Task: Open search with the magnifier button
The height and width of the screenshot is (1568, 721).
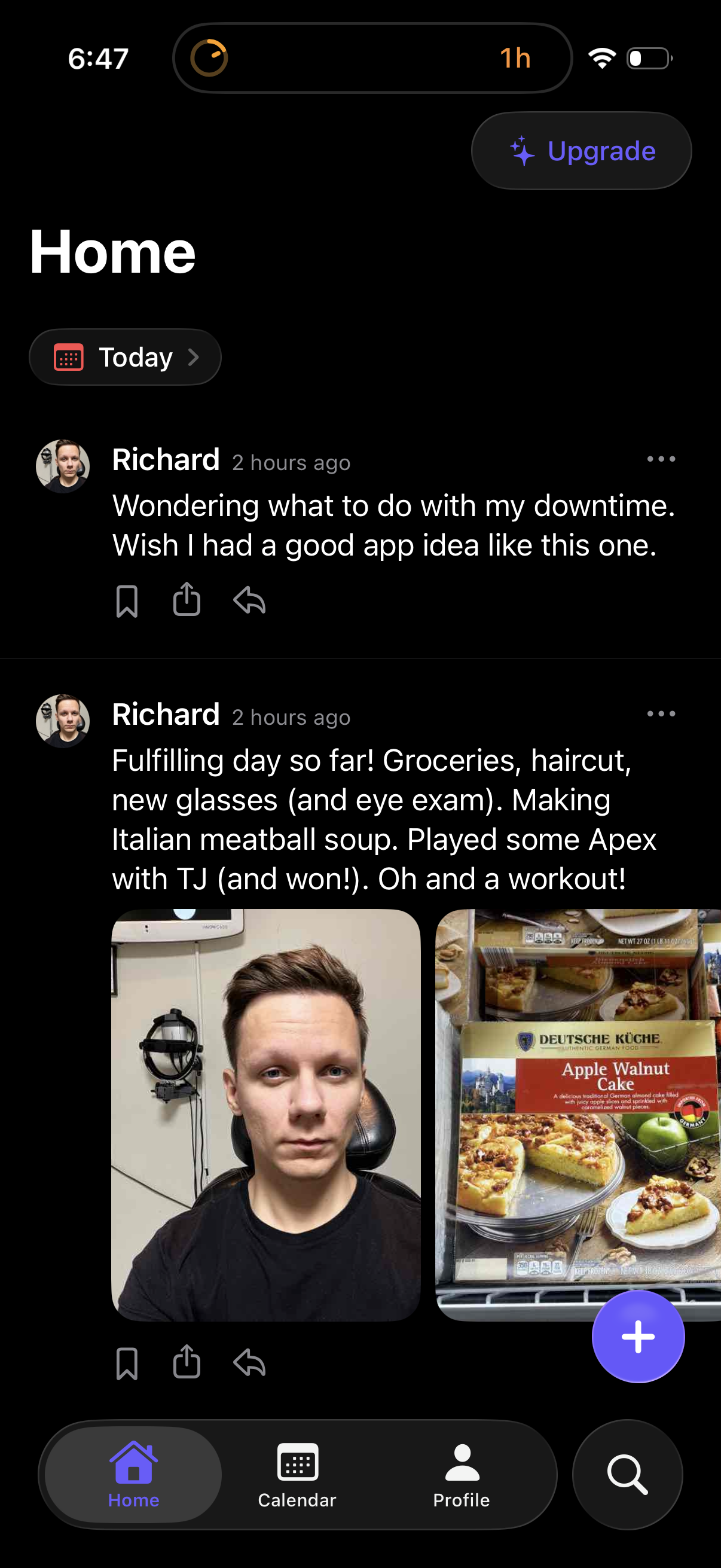Action: coord(627,1474)
